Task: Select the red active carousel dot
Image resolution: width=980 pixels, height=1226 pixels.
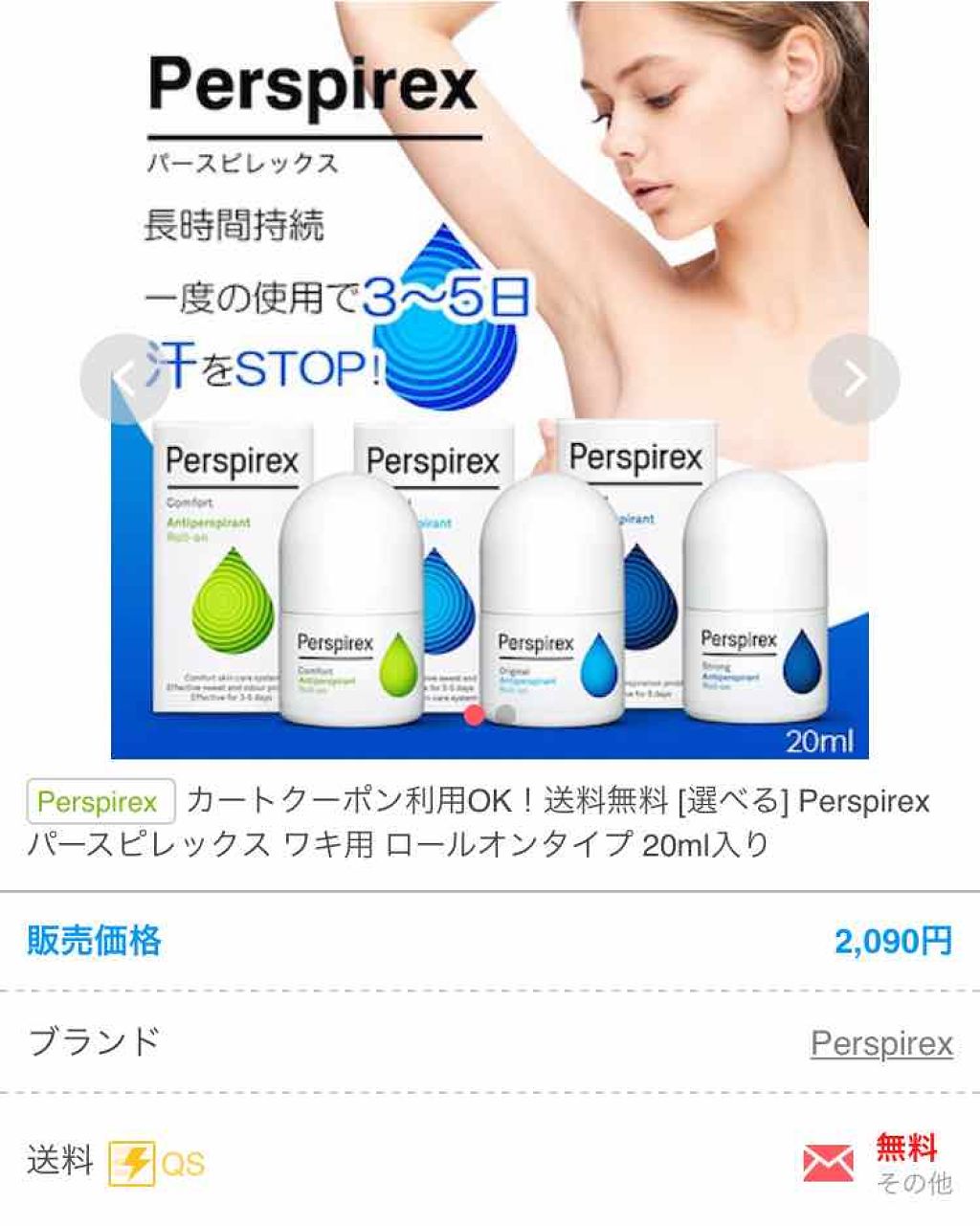Action: pos(472,715)
